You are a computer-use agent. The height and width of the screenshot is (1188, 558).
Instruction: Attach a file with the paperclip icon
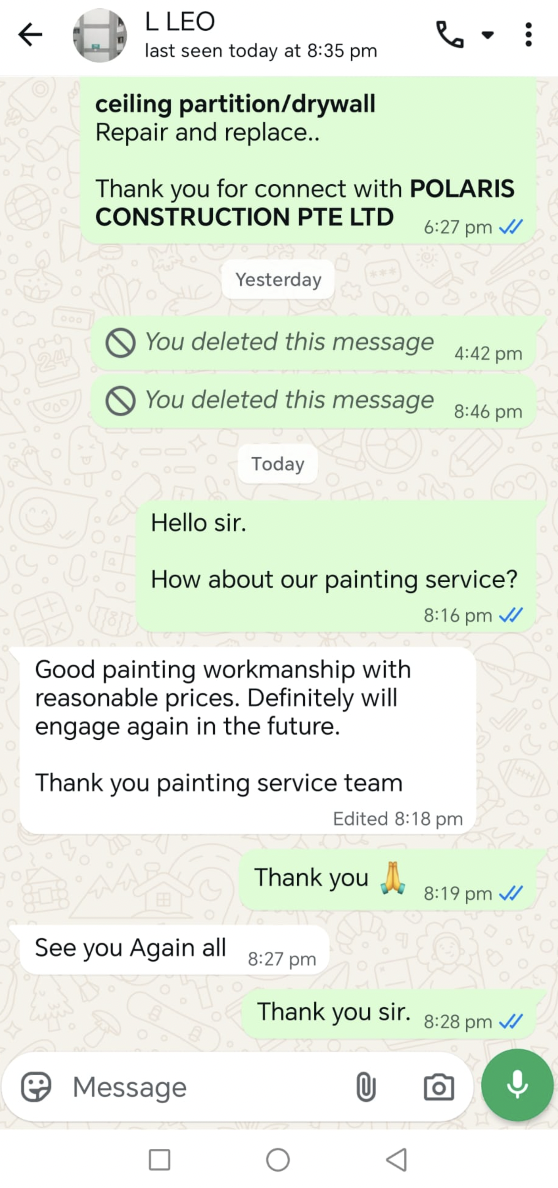(x=366, y=1088)
